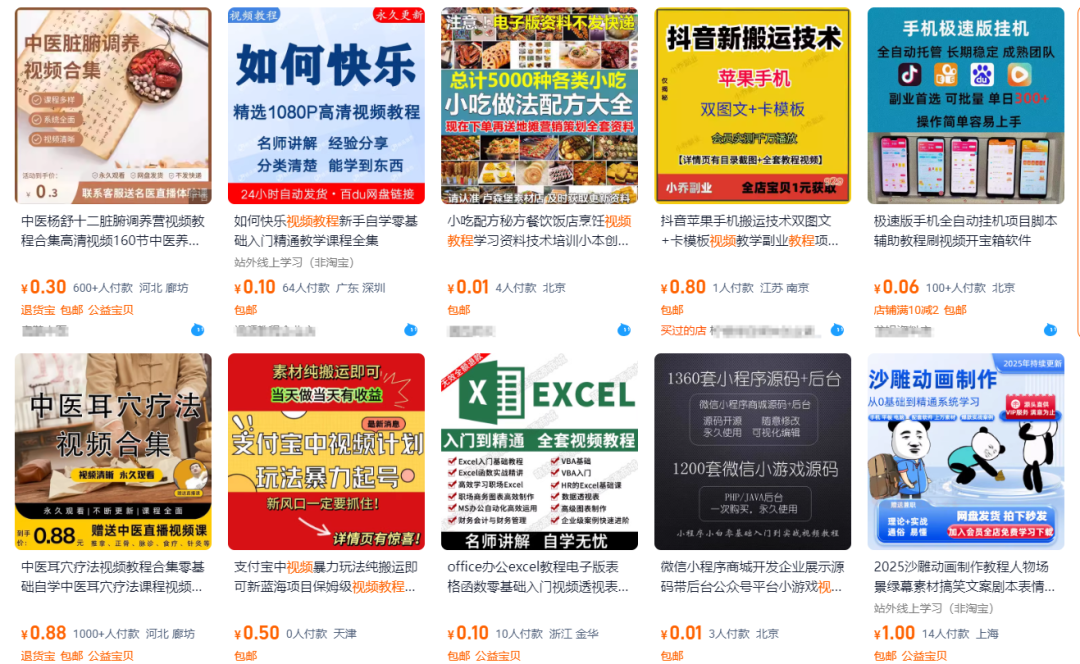Select the office办公excel教程 listing
This screenshot has height=664, width=1080.
tap(539, 451)
